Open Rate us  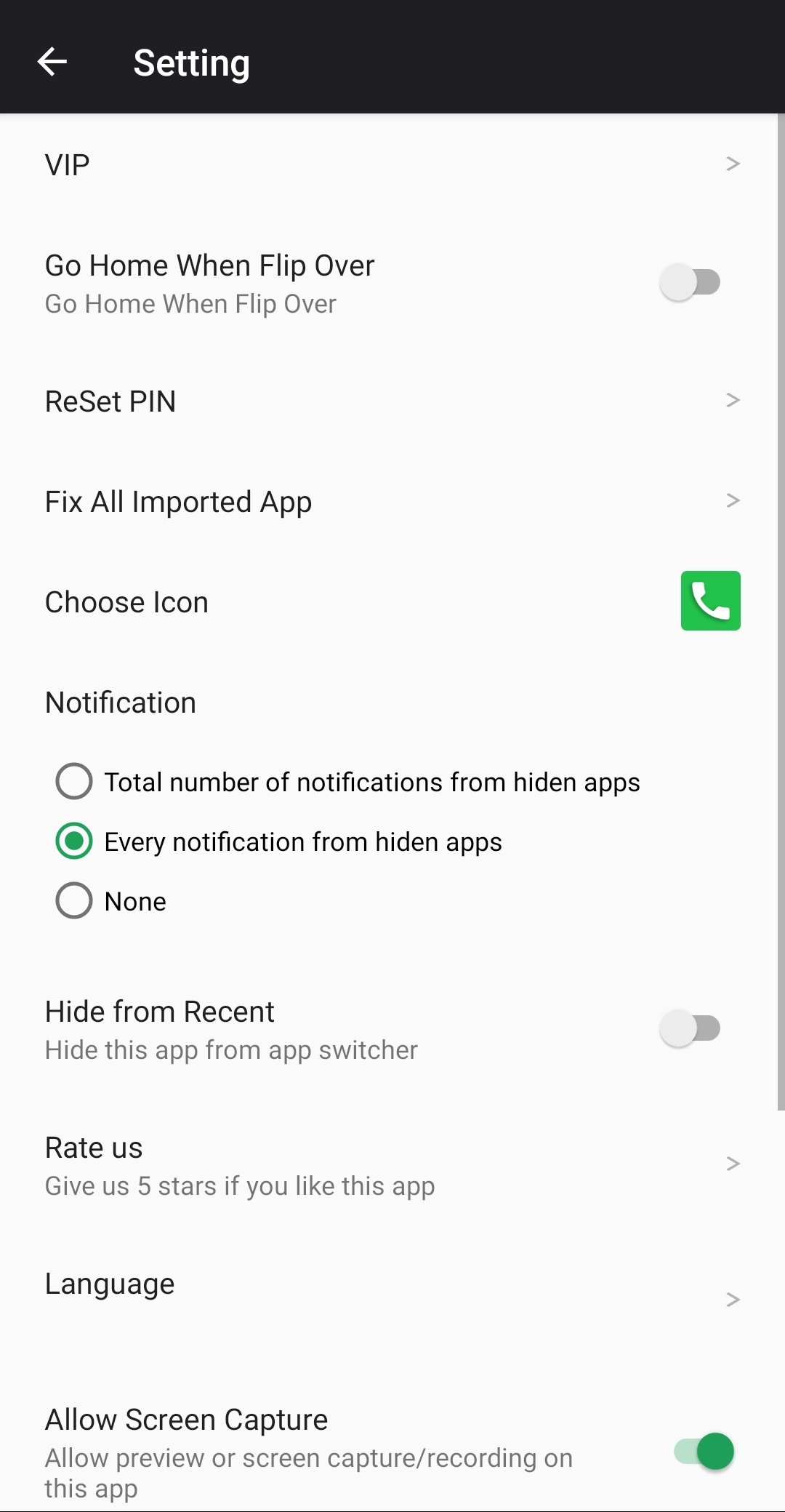tap(392, 1165)
